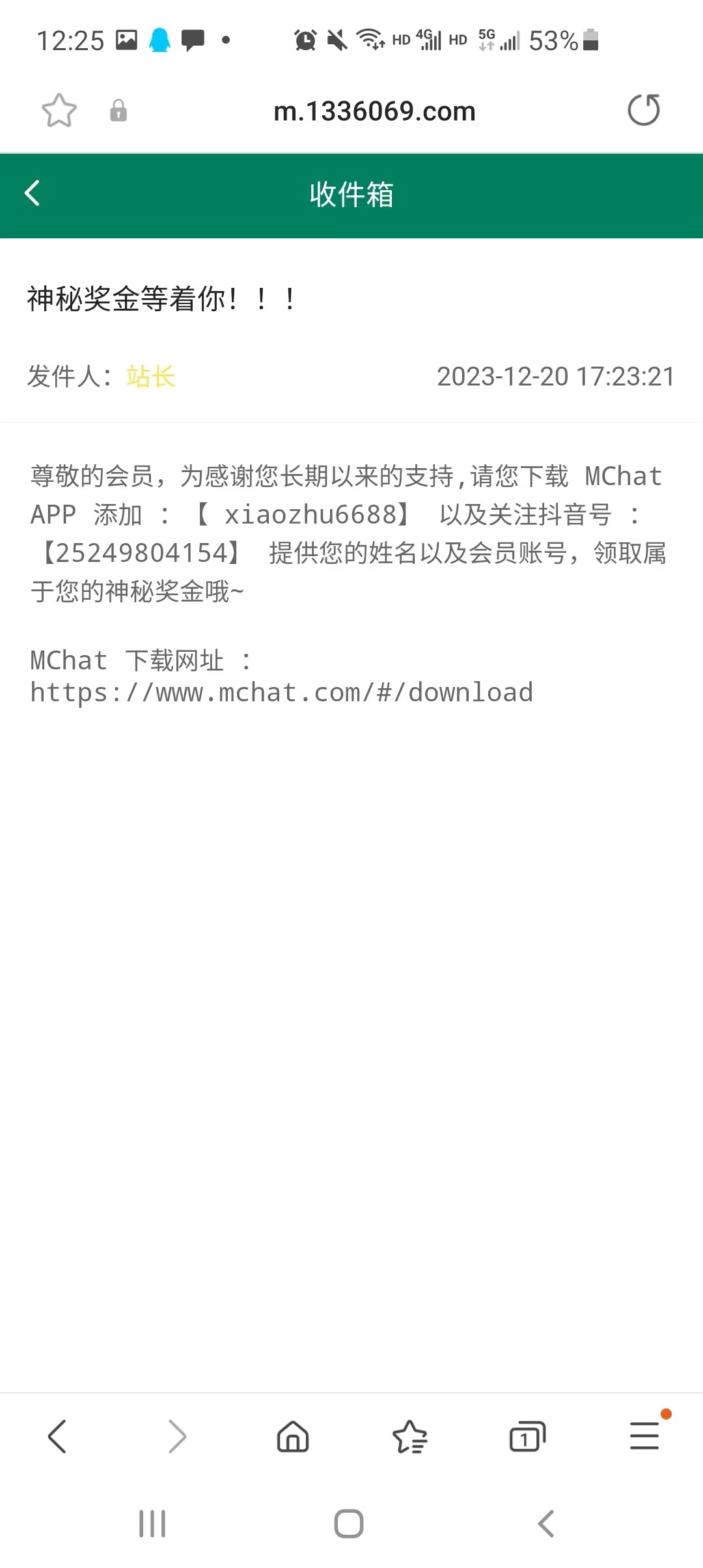Go to previous page in browser toolbar

tap(57, 1436)
